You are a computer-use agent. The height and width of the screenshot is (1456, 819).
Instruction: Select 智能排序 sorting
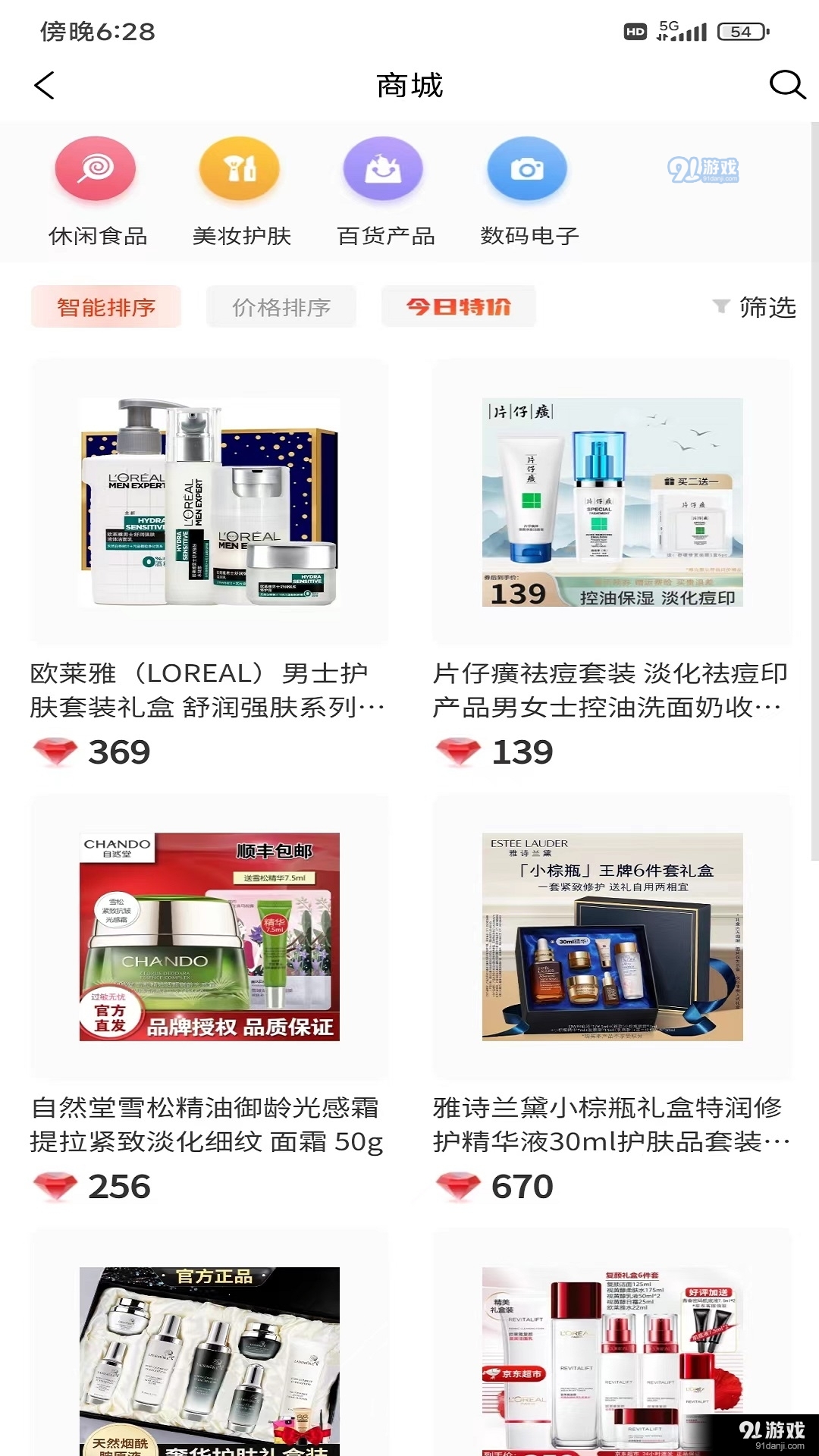[106, 307]
